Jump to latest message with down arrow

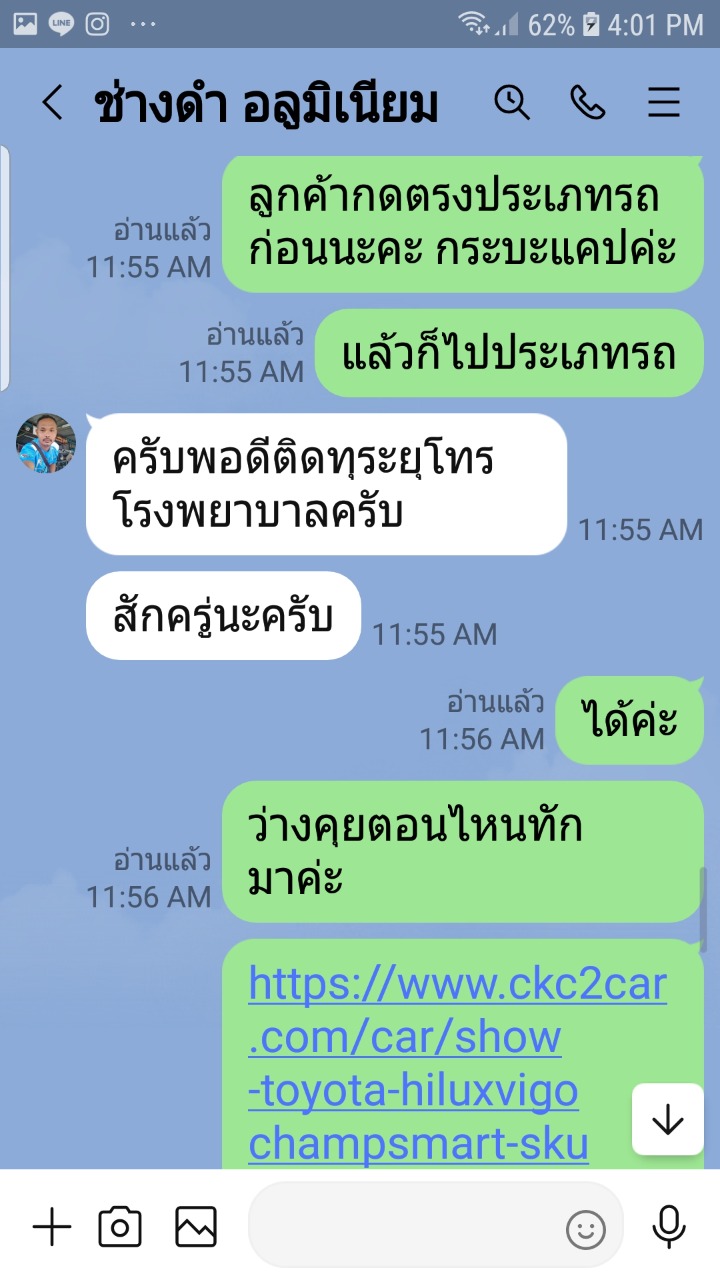click(667, 1121)
